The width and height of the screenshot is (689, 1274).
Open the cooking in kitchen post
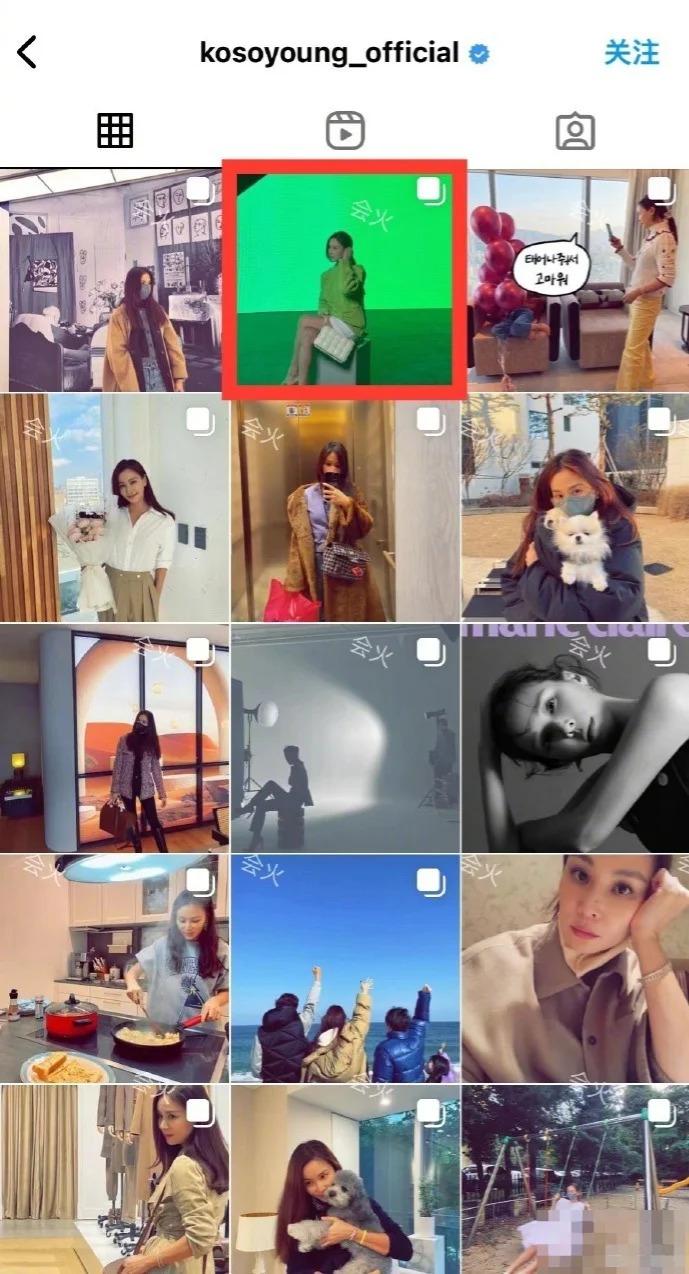pyautogui.click(x=114, y=968)
